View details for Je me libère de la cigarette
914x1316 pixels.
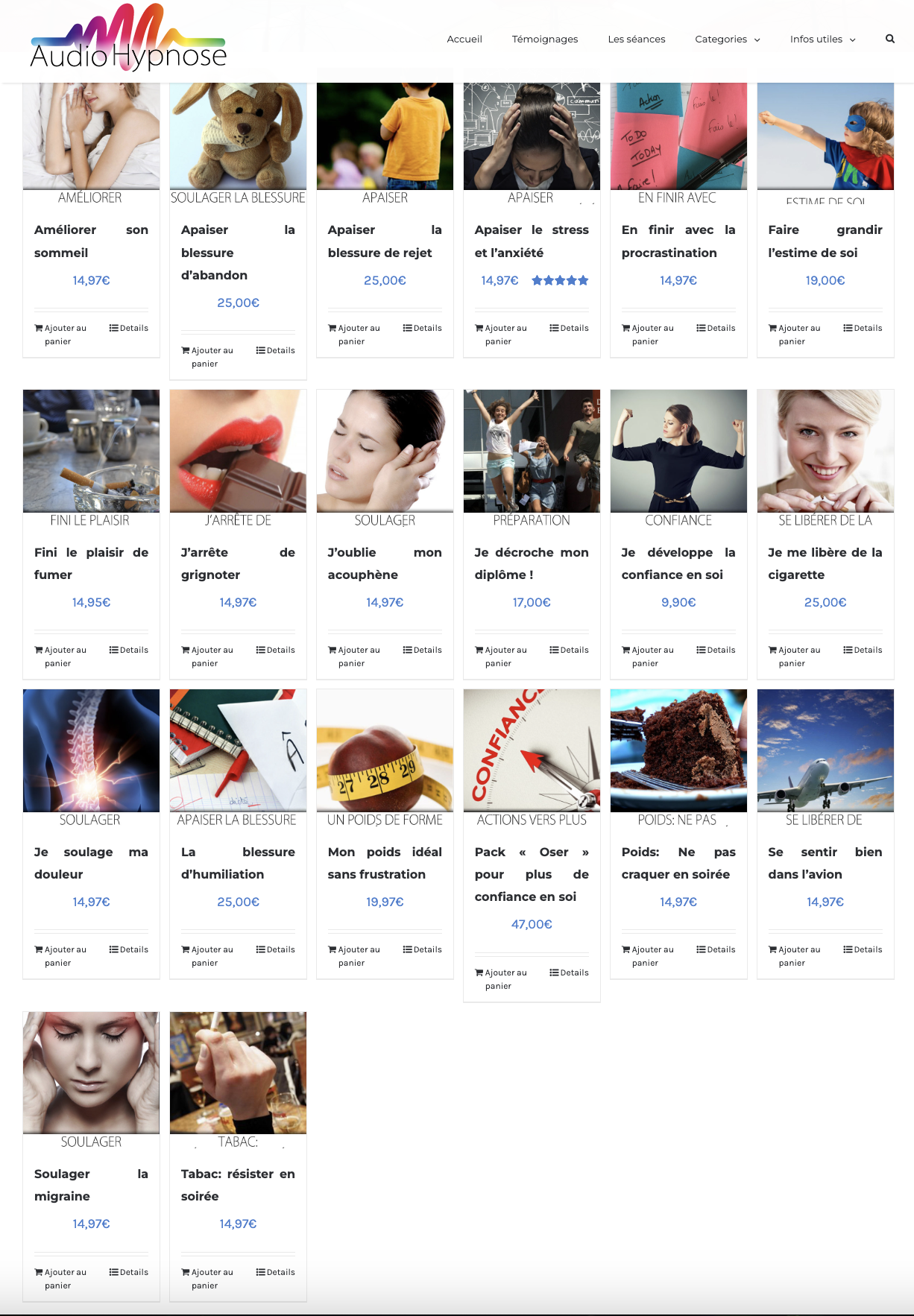863,650
